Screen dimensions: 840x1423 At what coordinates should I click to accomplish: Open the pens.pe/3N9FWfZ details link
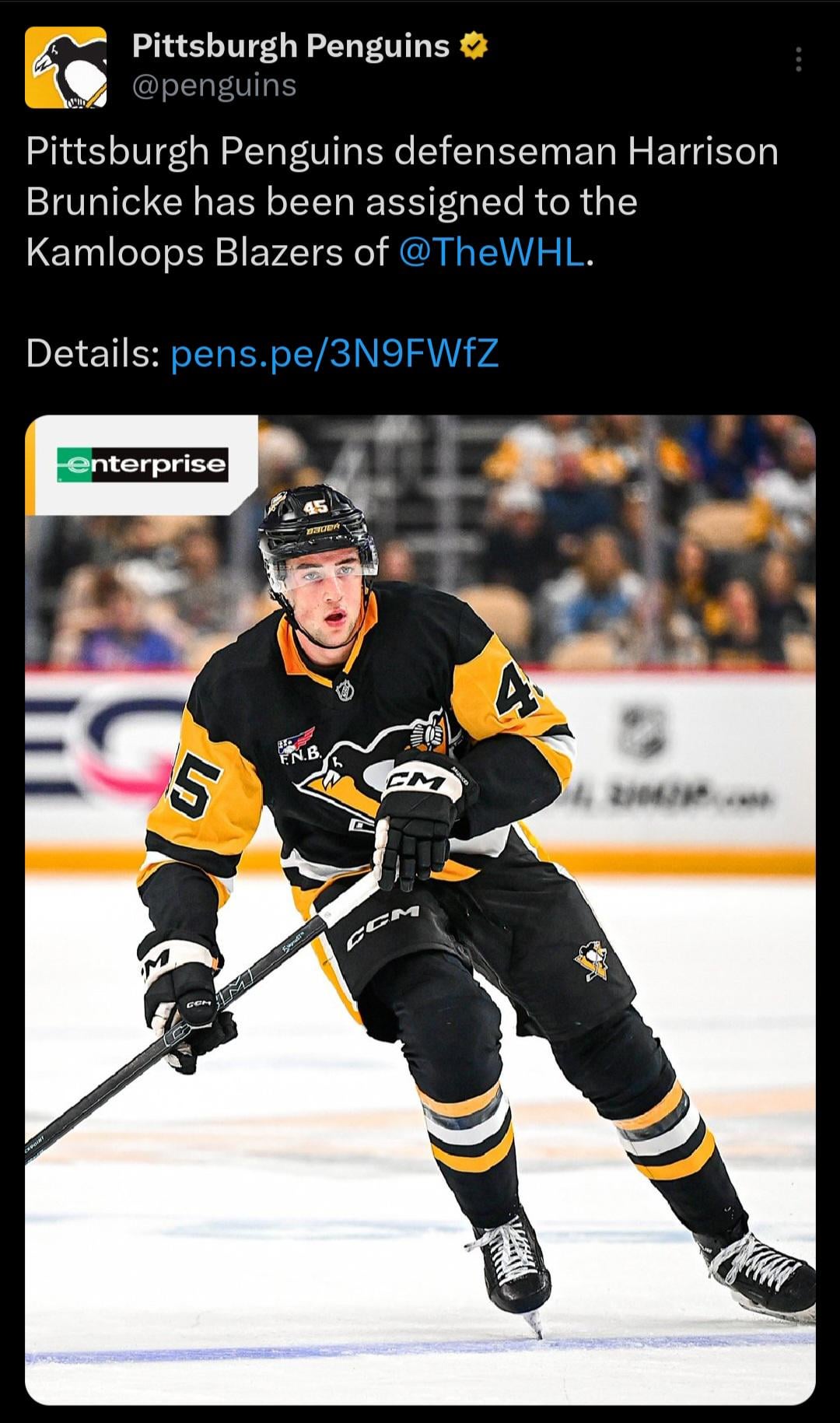334,353
